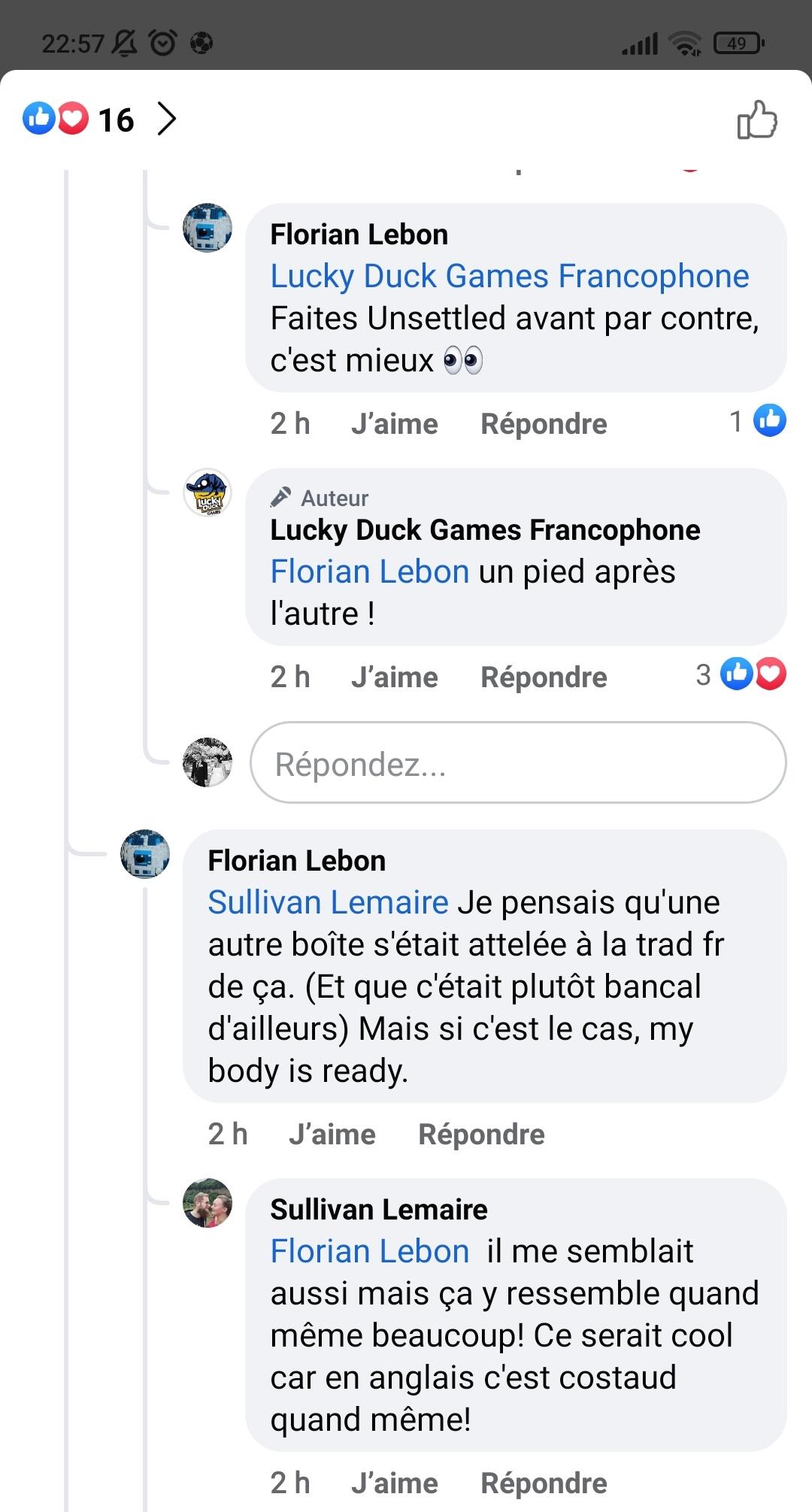The image size is (812, 1512).
Task: Open Sullivan Lemaire's profile picture
Action: point(208,1203)
